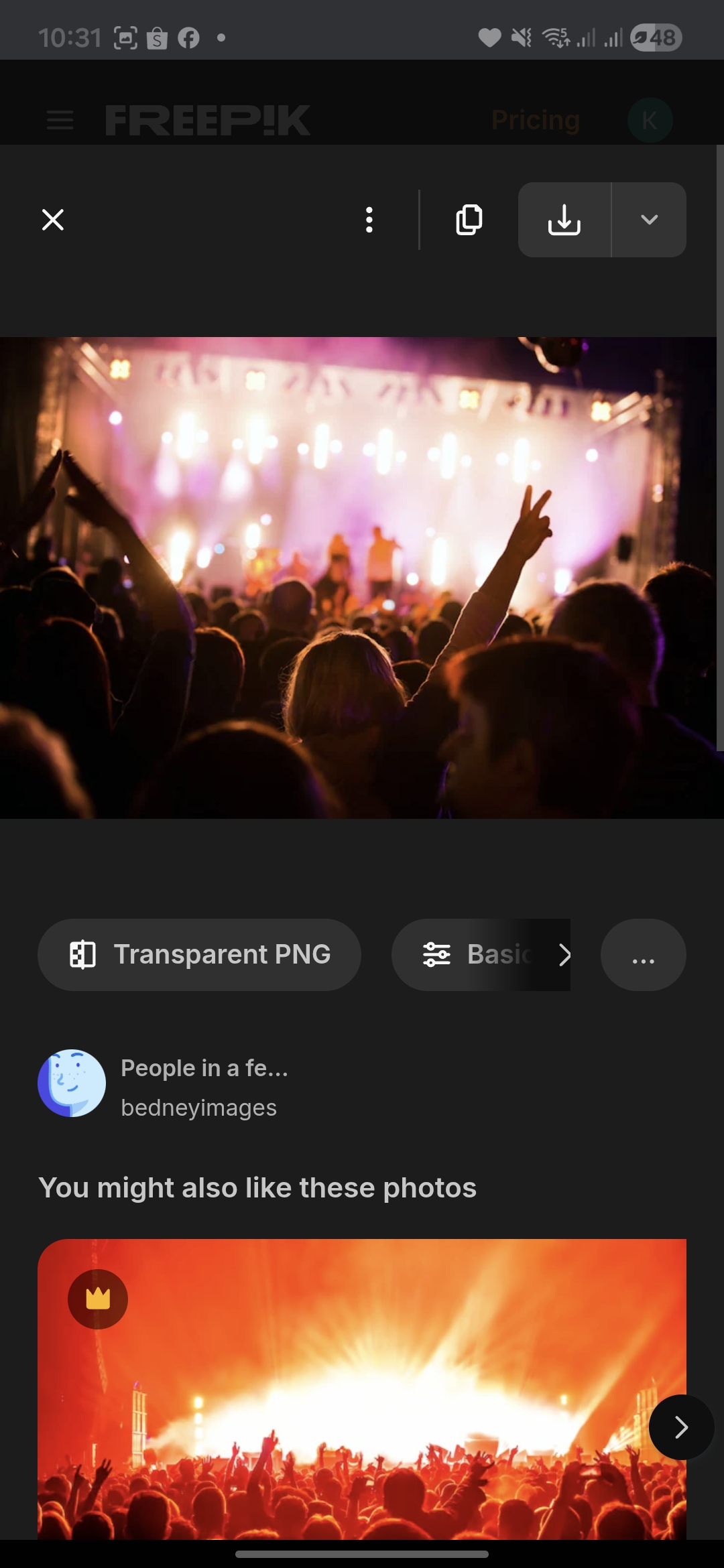Download this concert photo
Image resolution: width=724 pixels, height=1568 pixels.
(x=564, y=220)
